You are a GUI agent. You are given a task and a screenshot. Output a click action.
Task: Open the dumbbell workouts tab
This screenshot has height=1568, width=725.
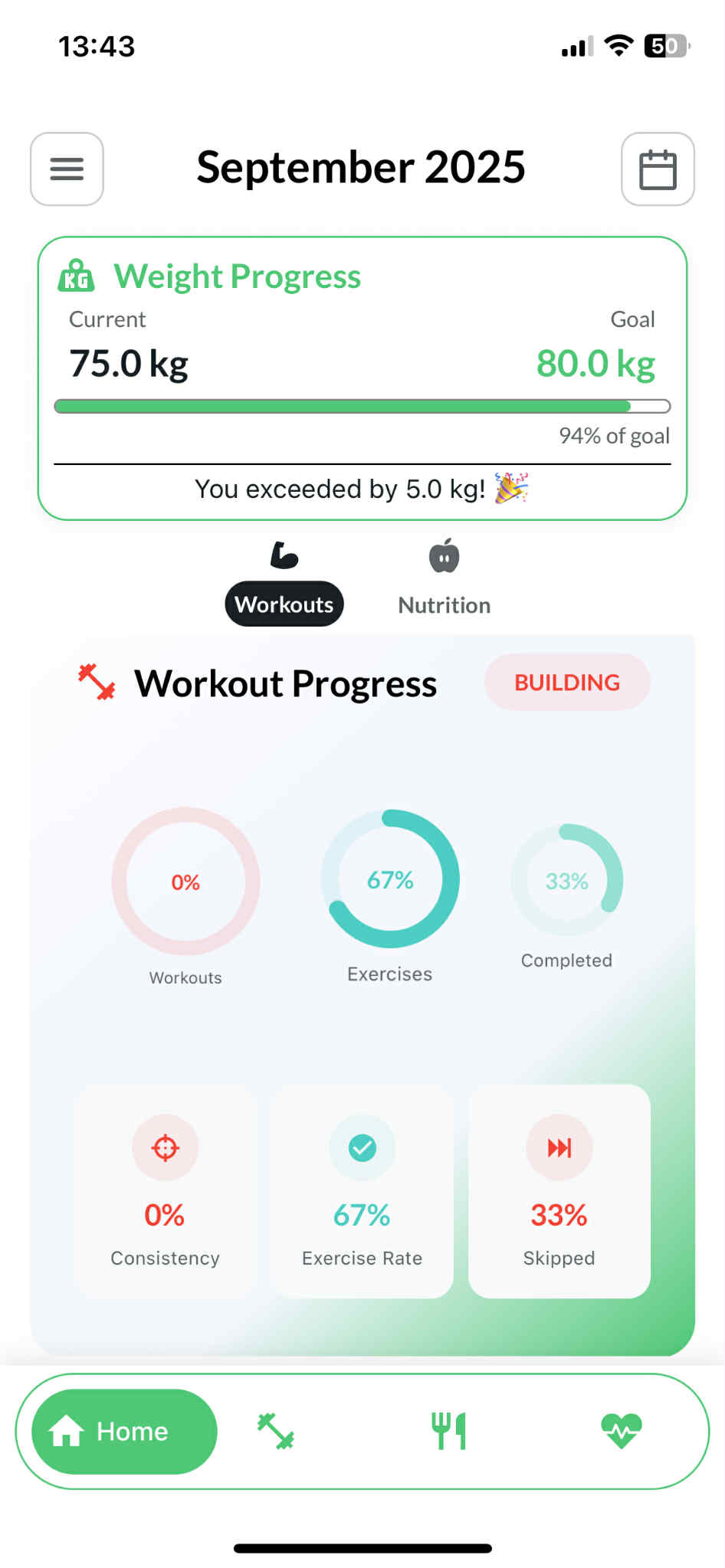point(276,1431)
